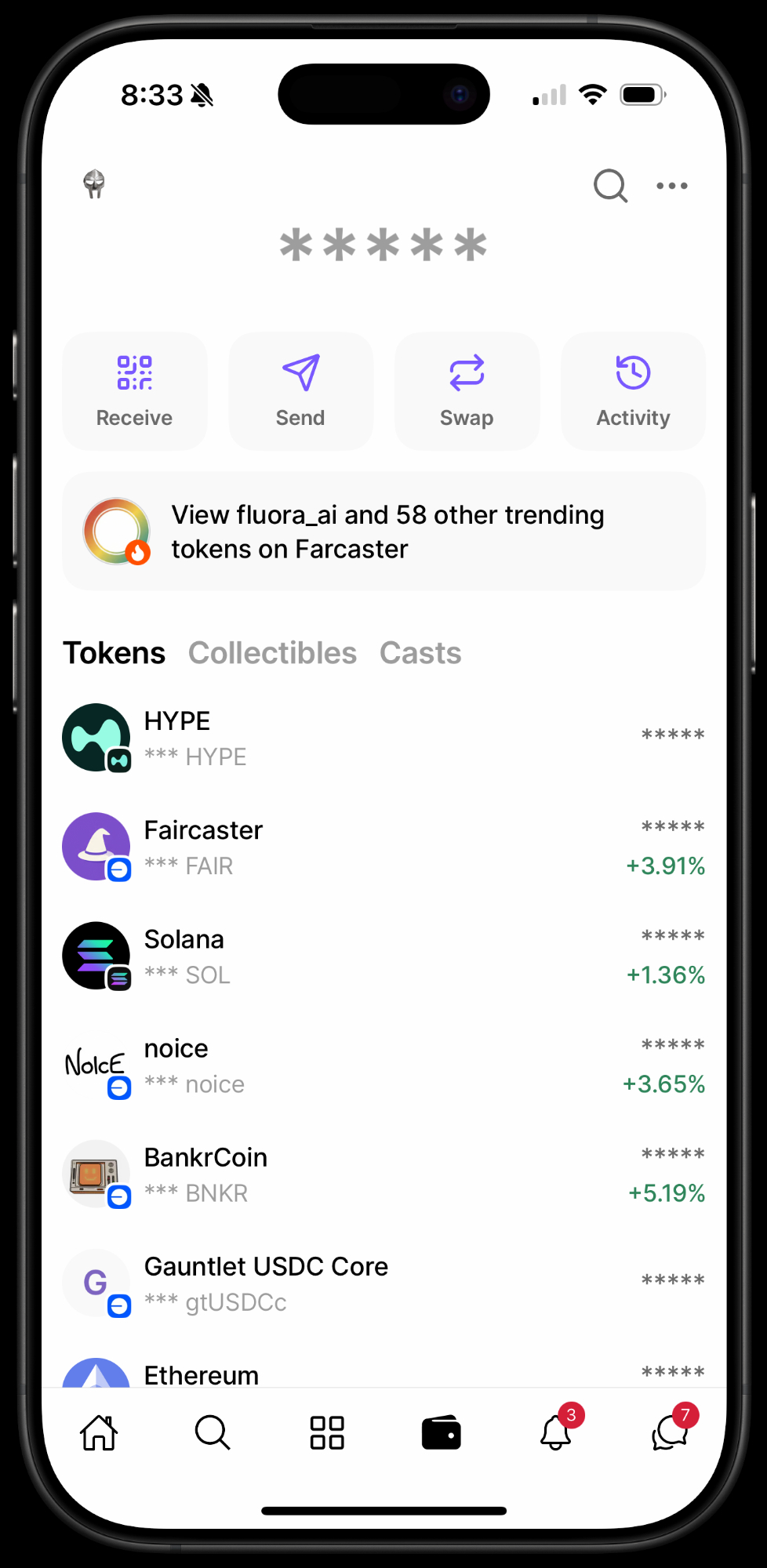
Task: Open the Solana SOL token
Action: (x=383, y=956)
